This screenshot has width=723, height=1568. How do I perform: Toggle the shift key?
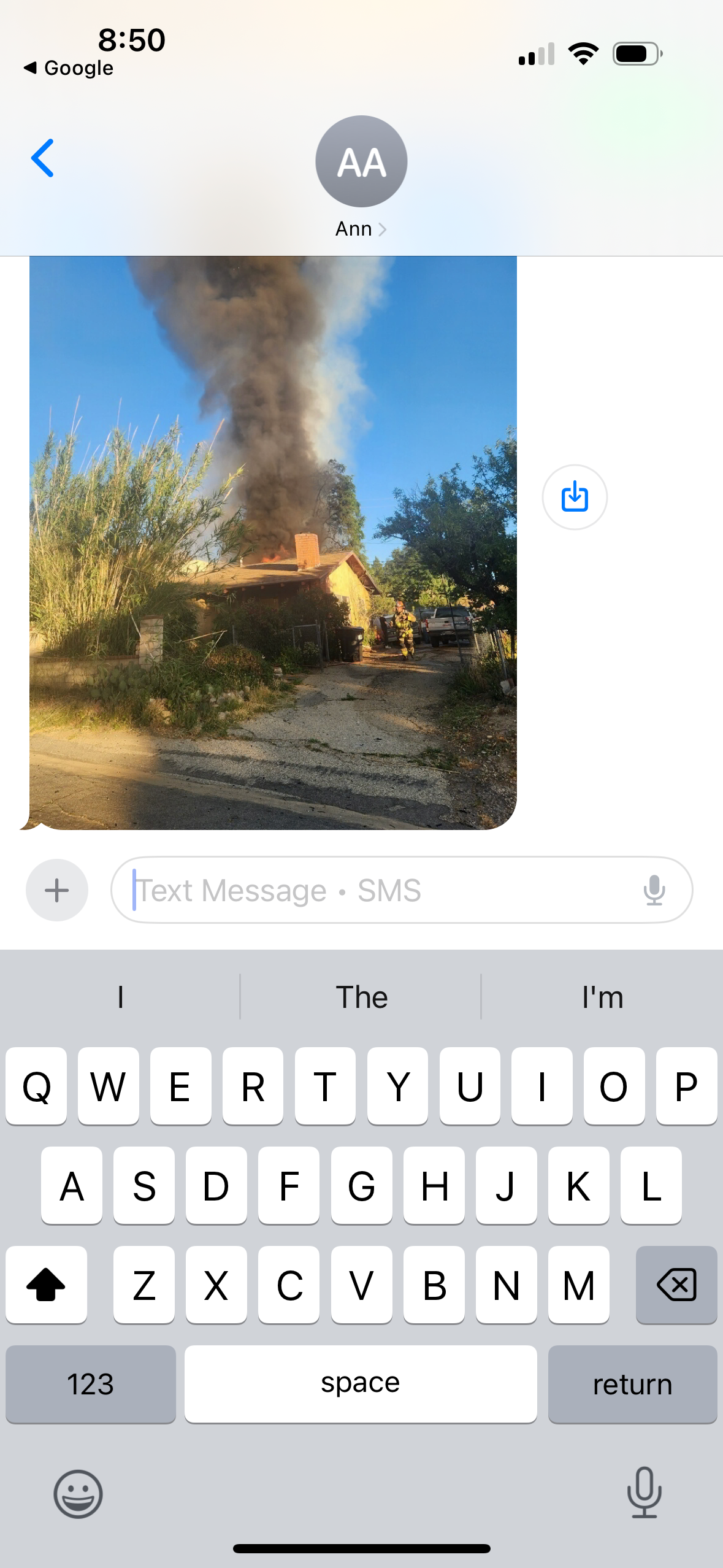coord(46,1285)
